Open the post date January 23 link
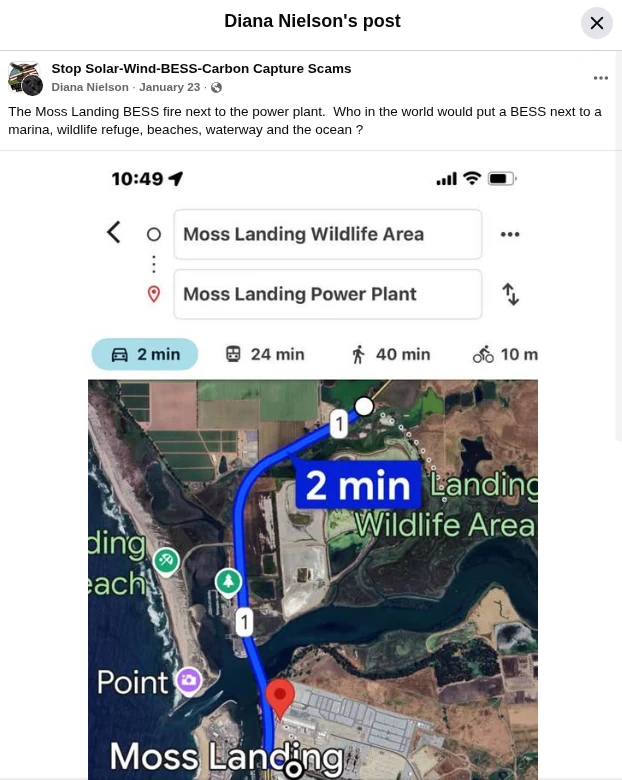 (169, 87)
